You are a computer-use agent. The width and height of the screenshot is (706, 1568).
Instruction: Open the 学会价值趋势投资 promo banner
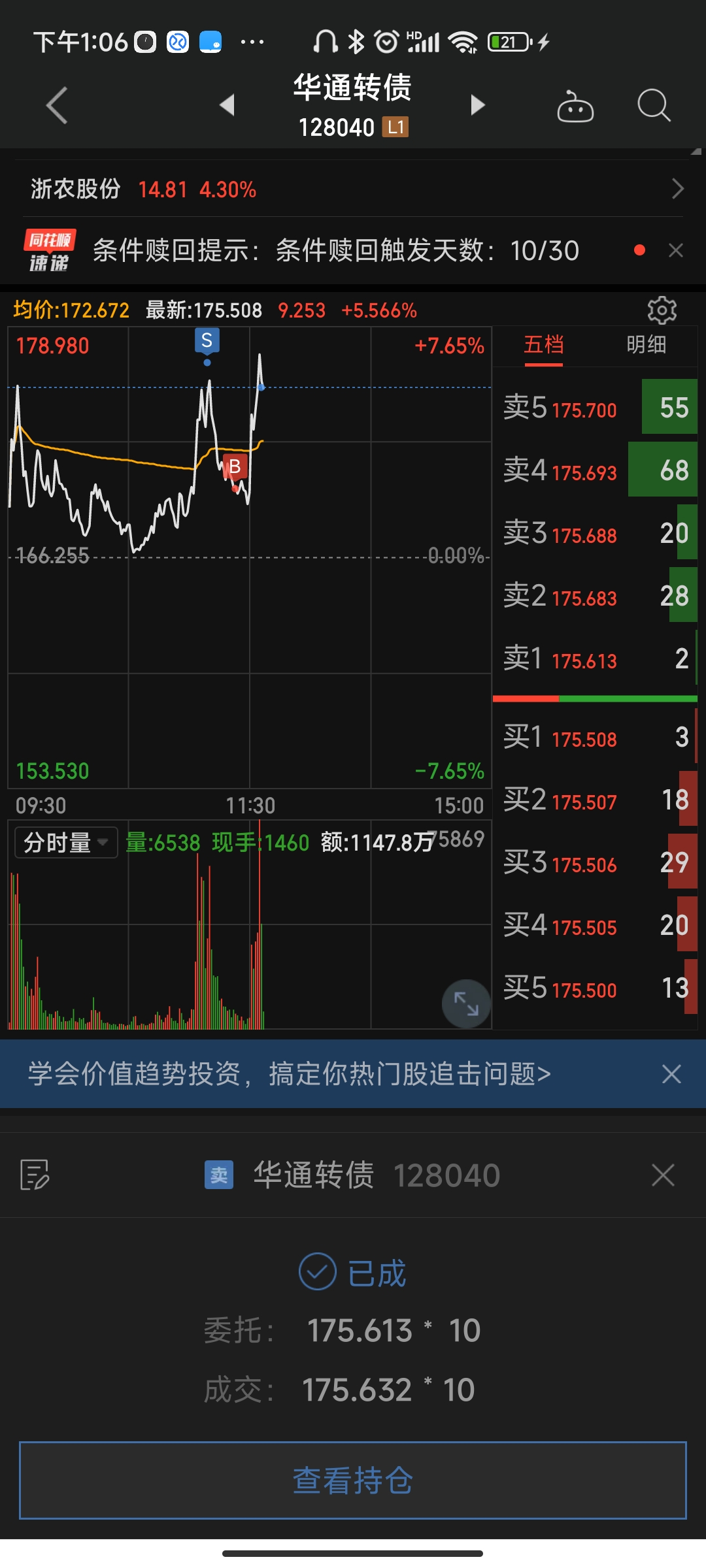pos(289,1074)
